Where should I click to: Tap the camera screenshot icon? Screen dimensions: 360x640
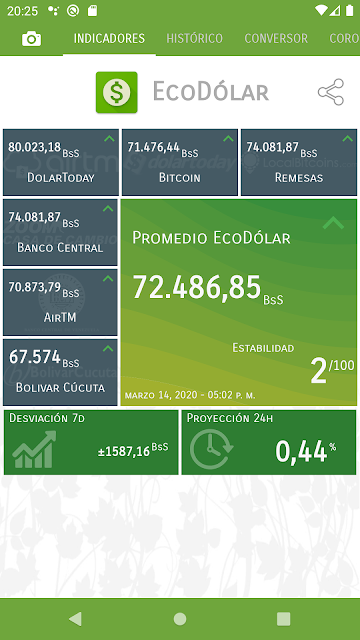[x=31, y=39]
